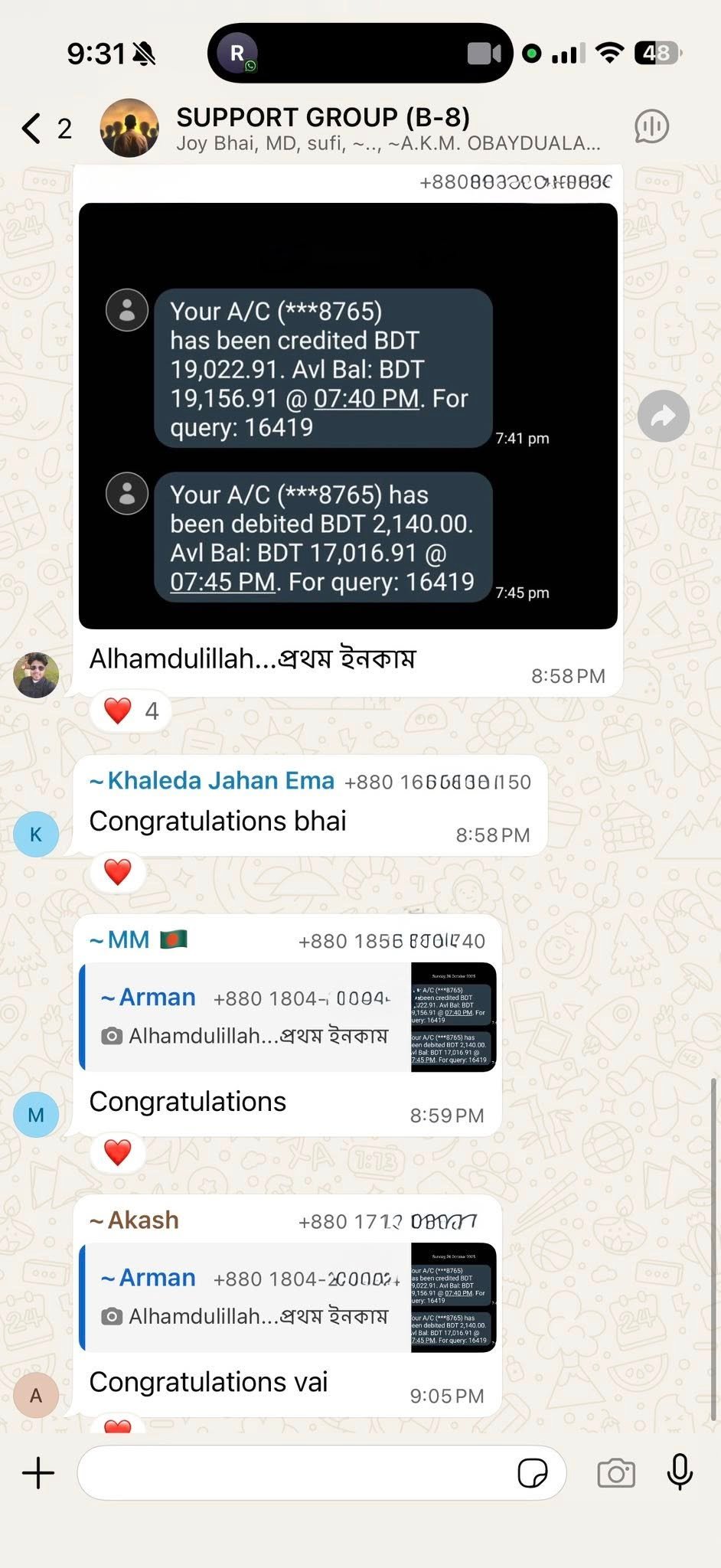Open the profile photo beside Alhamdulillah message

(x=36, y=675)
